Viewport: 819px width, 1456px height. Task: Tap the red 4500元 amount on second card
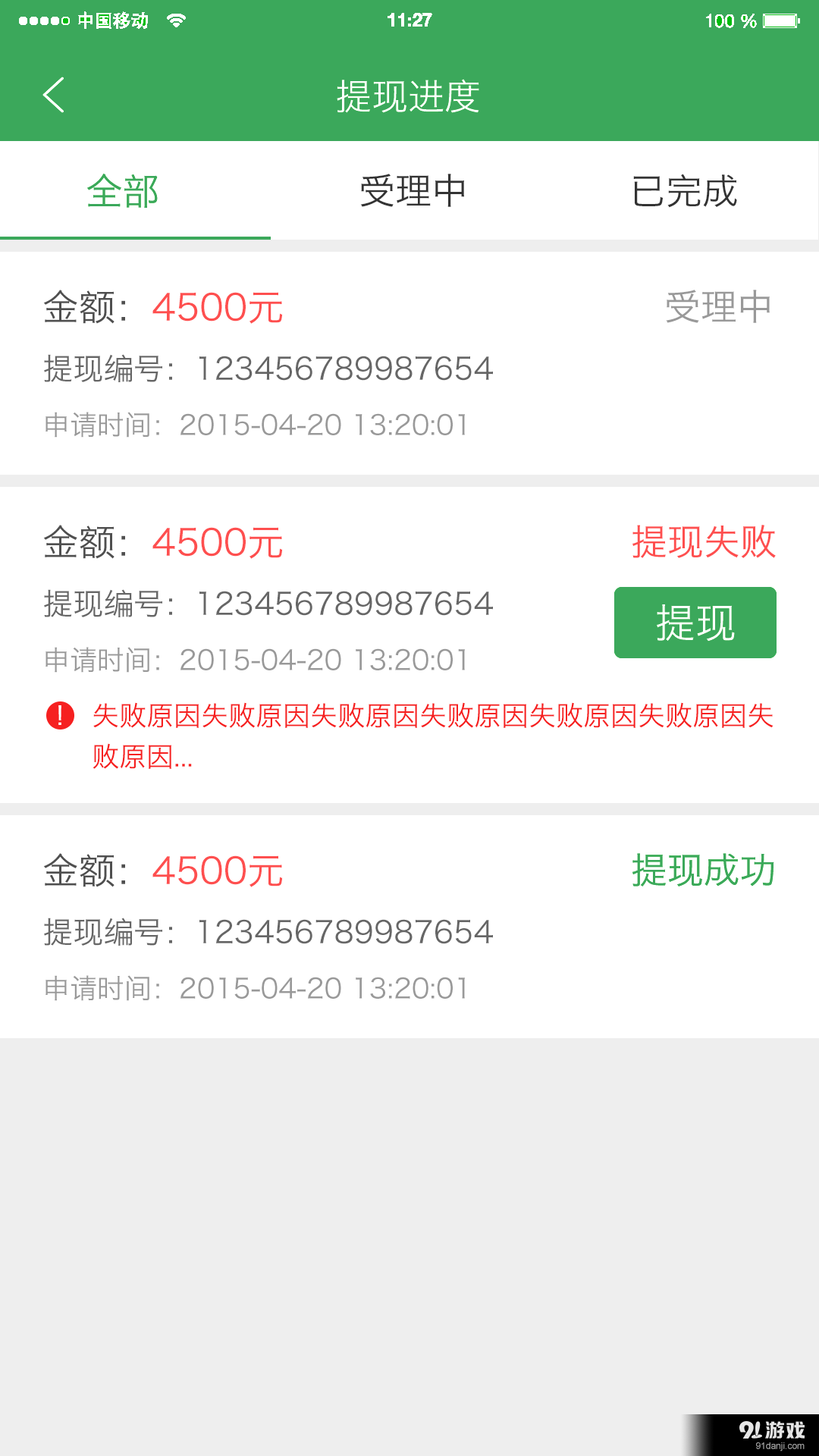[x=218, y=542]
